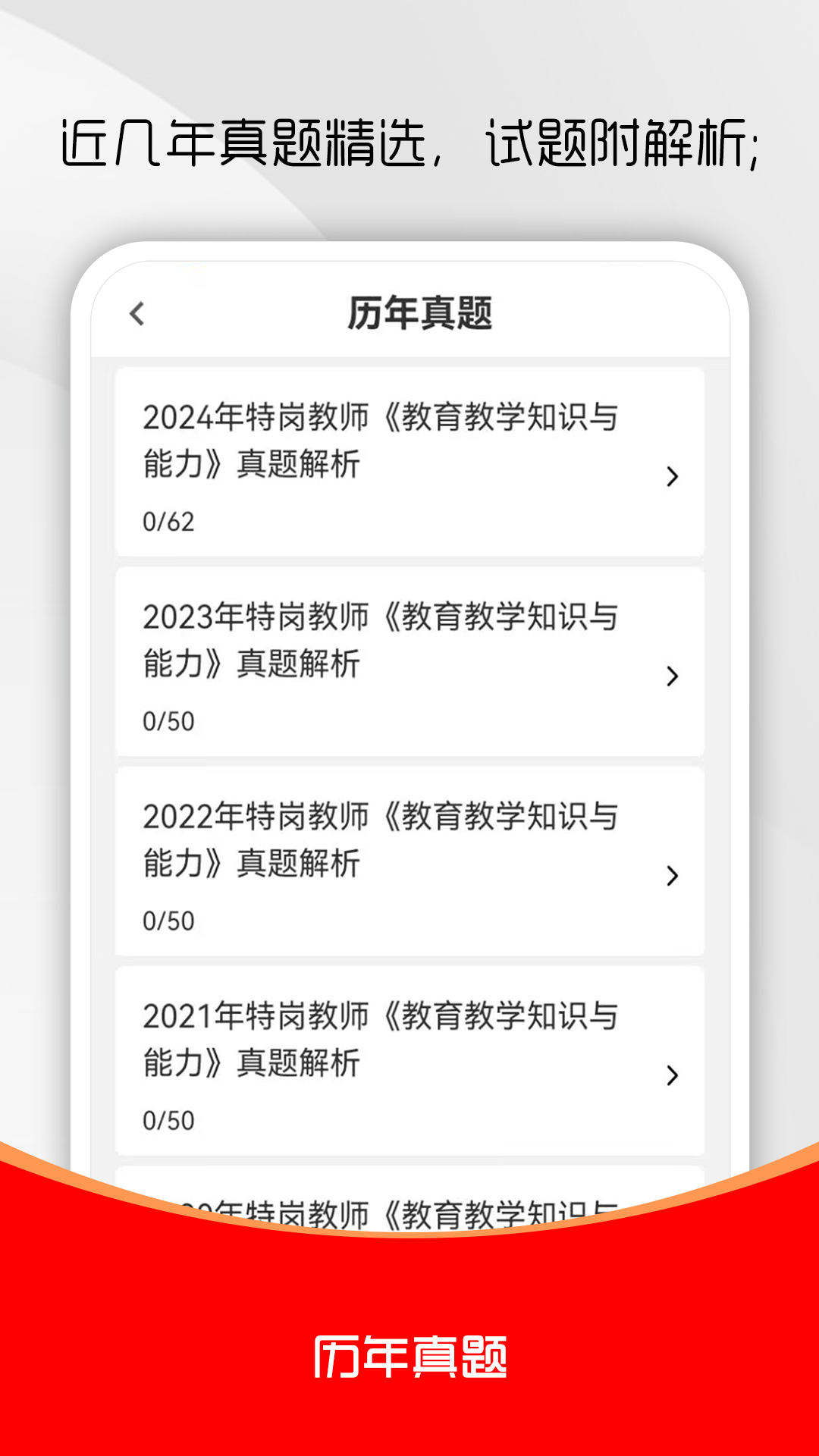Image resolution: width=819 pixels, height=1456 pixels.
Task: Open 2024年特岗教师真题解析 via its chevron
Action: click(672, 478)
